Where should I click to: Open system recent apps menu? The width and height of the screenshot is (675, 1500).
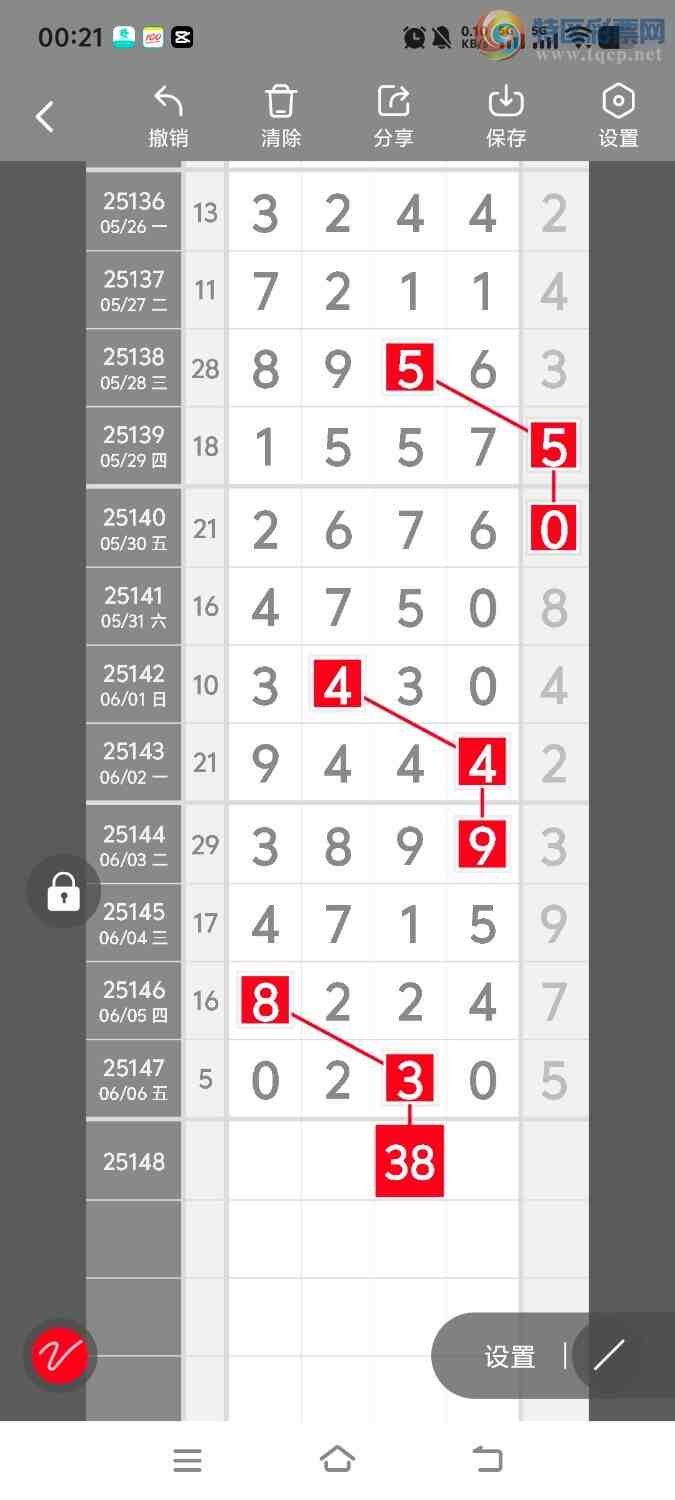(x=187, y=1460)
